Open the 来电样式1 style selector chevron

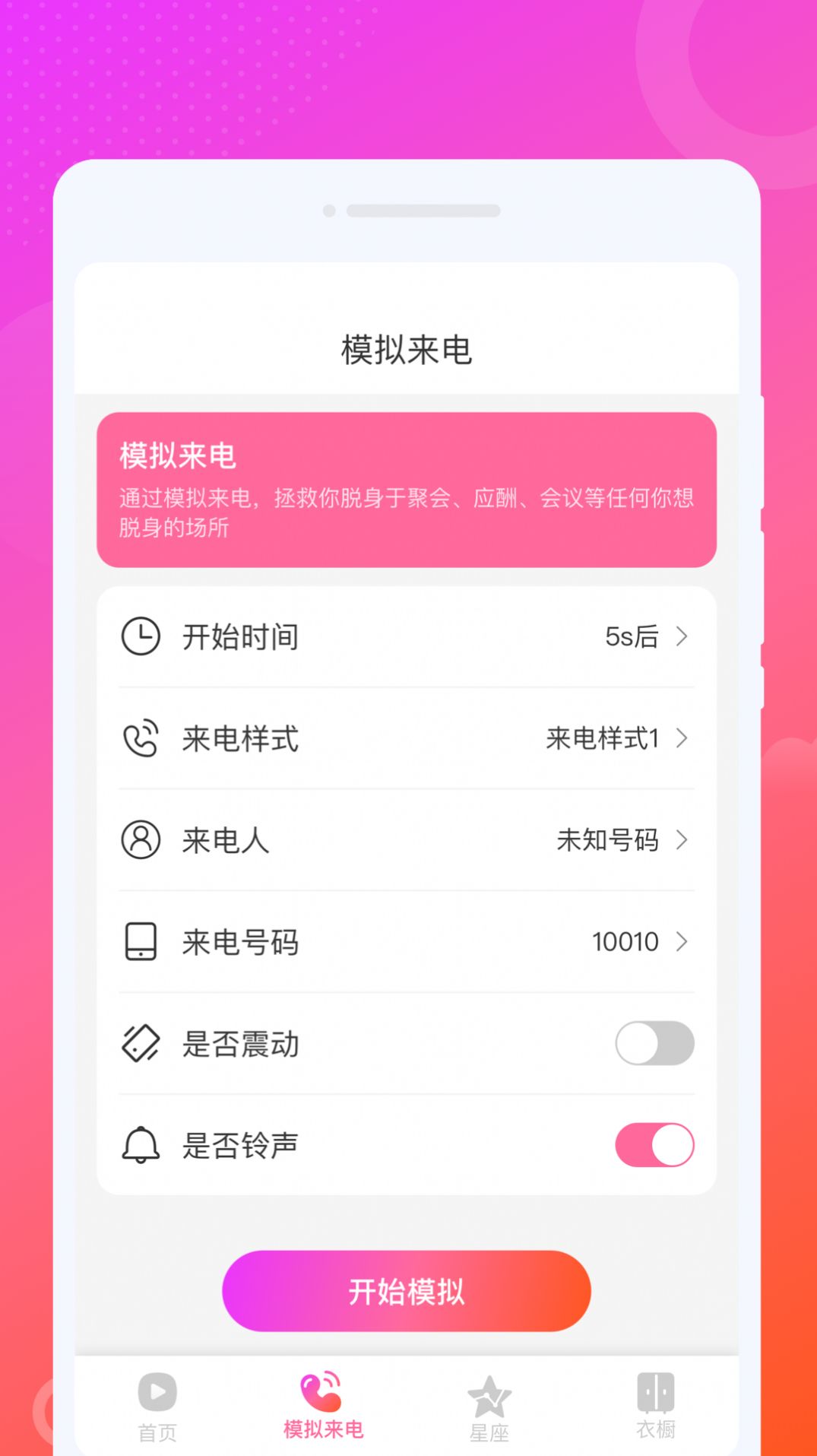pyautogui.click(x=682, y=738)
